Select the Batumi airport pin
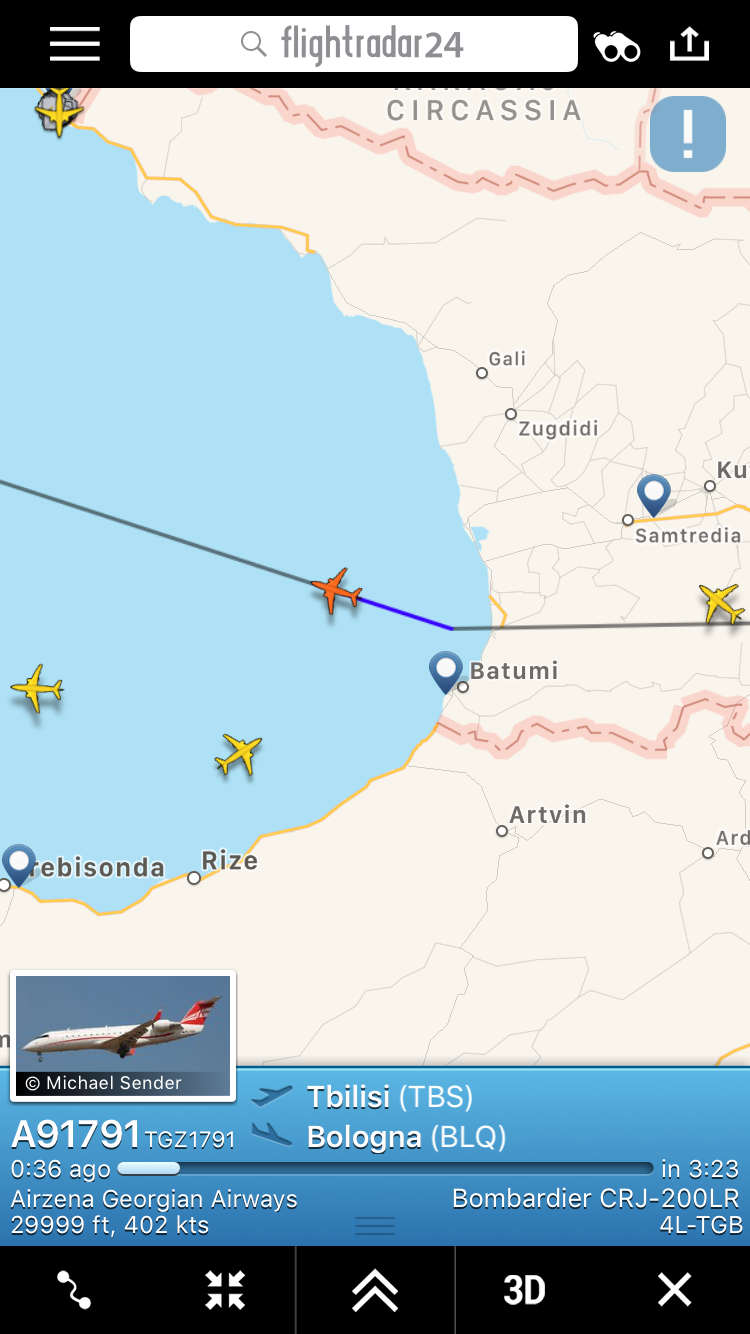The height and width of the screenshot is (1334, 750). point(445,669)
